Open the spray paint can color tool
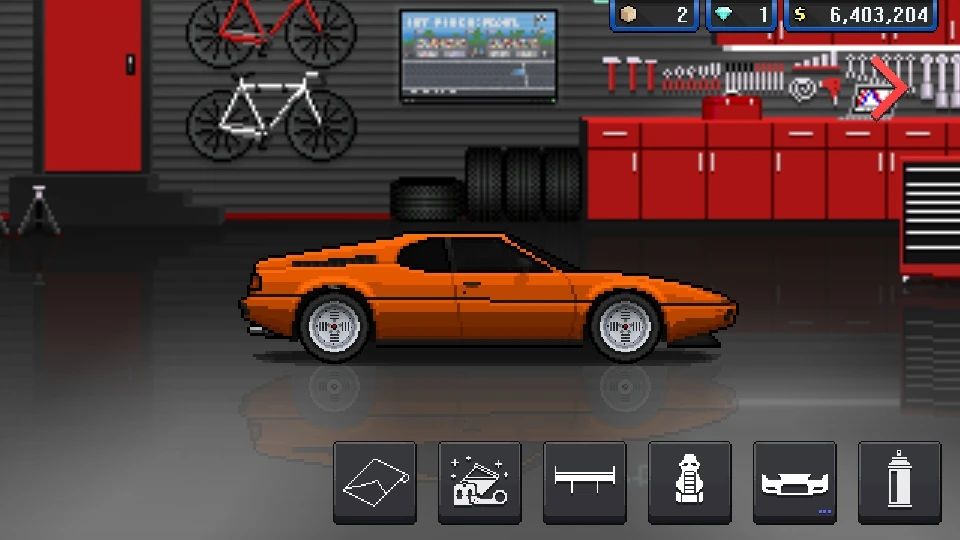This screenshot has width=960, height=540. [x=899, y=483]
